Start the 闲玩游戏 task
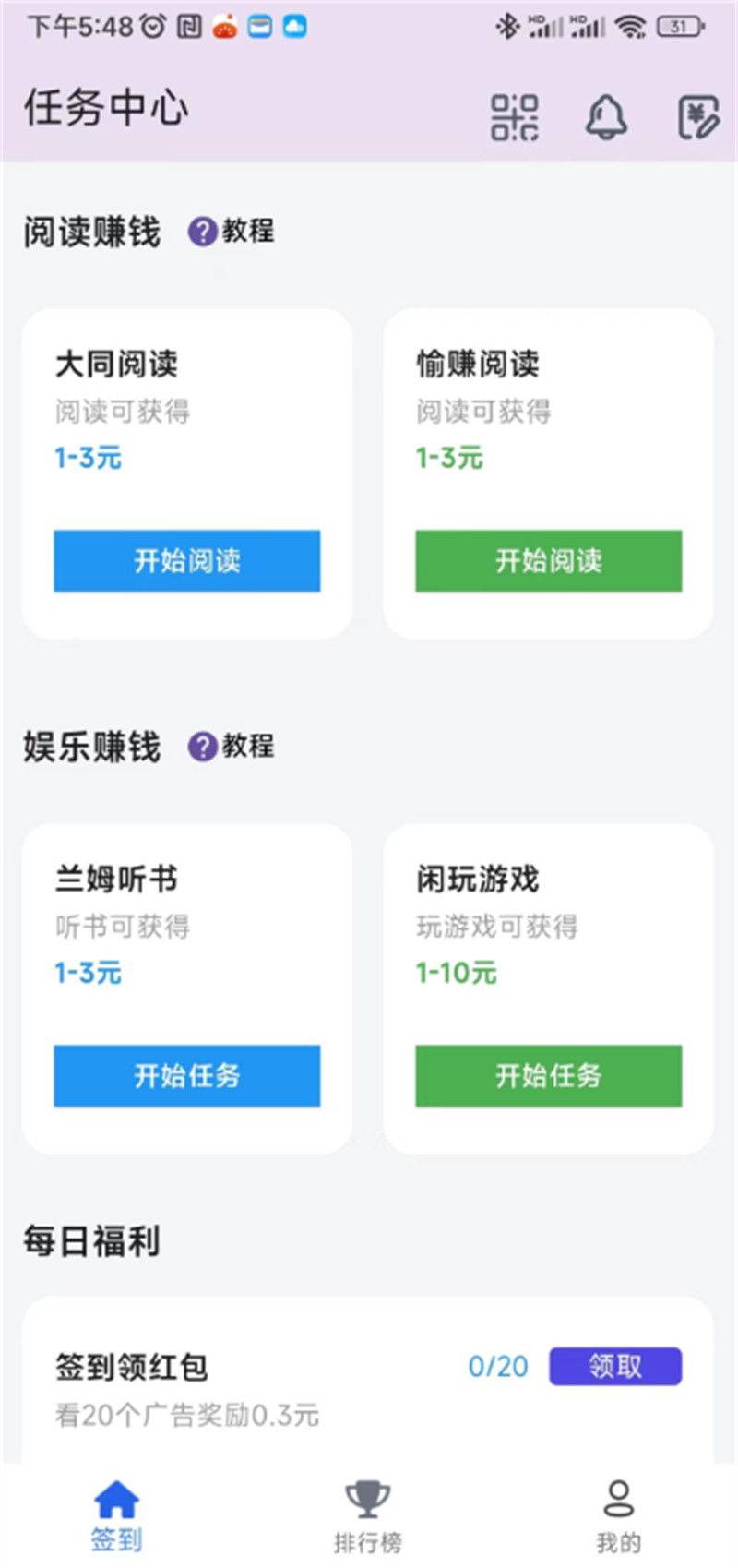 (x=549, y=1075)
